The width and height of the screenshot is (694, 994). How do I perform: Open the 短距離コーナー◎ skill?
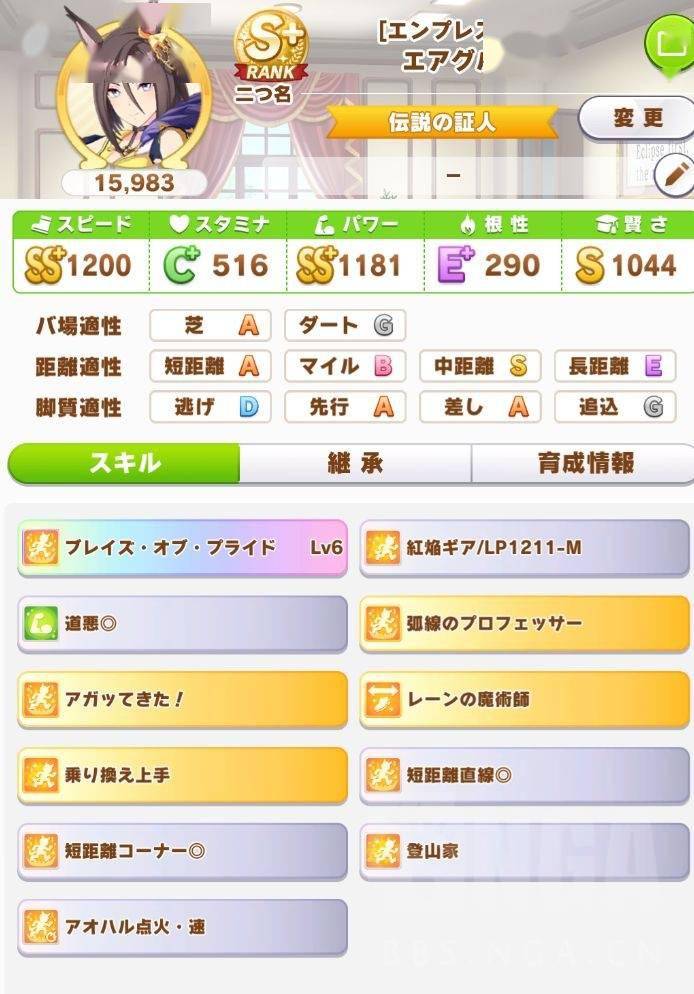click(x=182, y=851)
